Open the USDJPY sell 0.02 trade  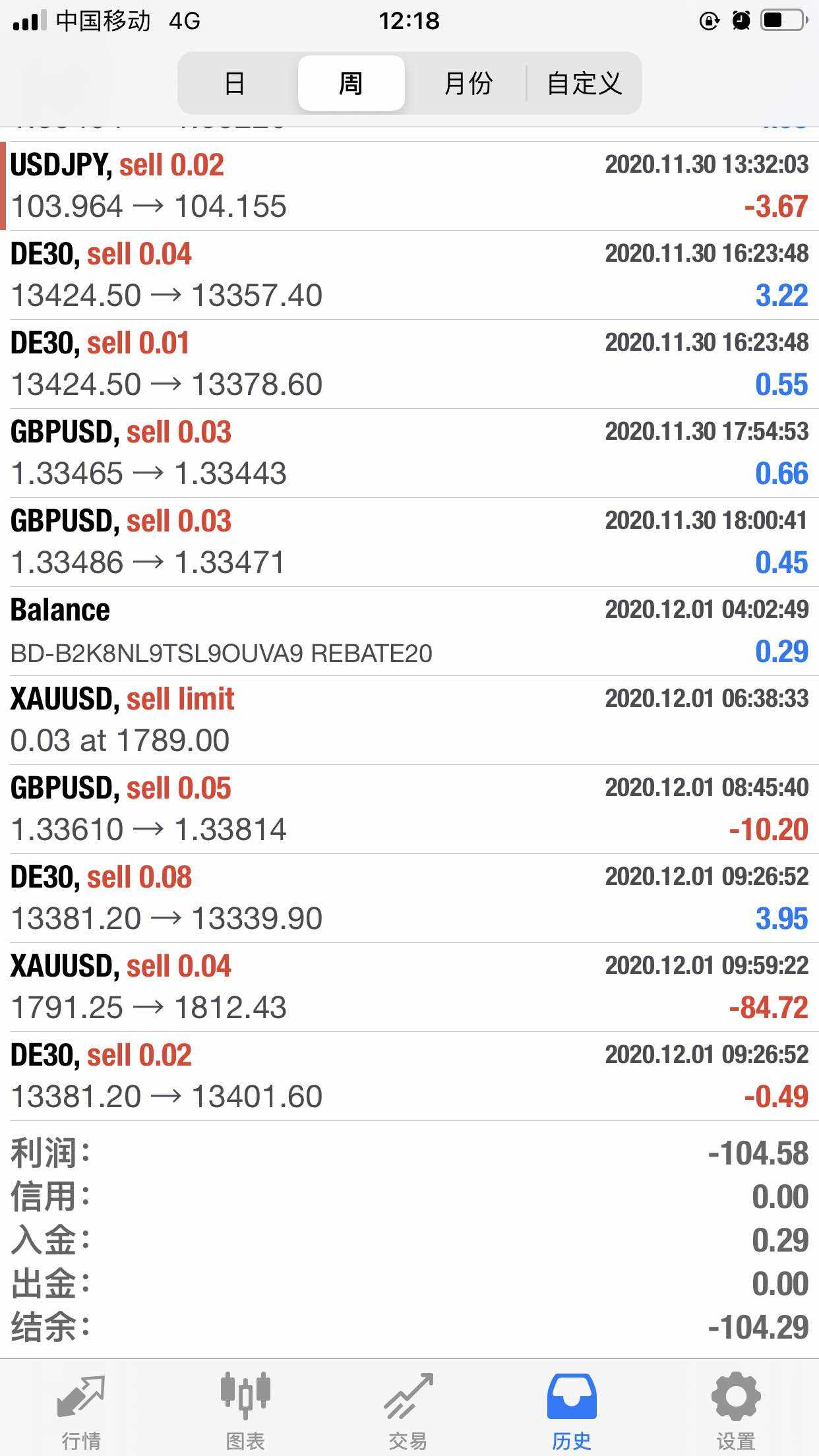coord(409,186)
